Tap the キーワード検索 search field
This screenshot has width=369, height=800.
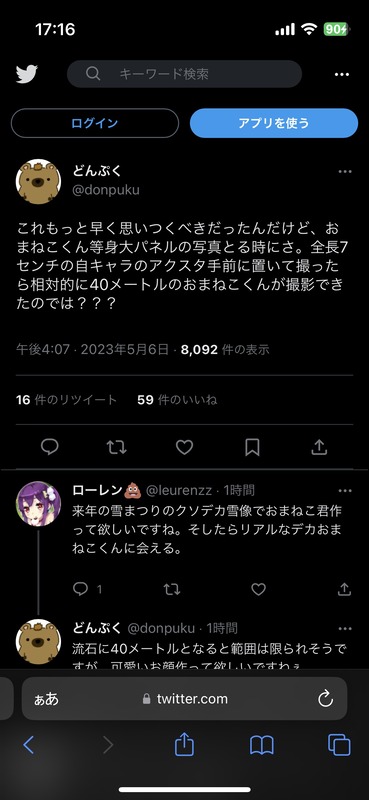[184, 74]
